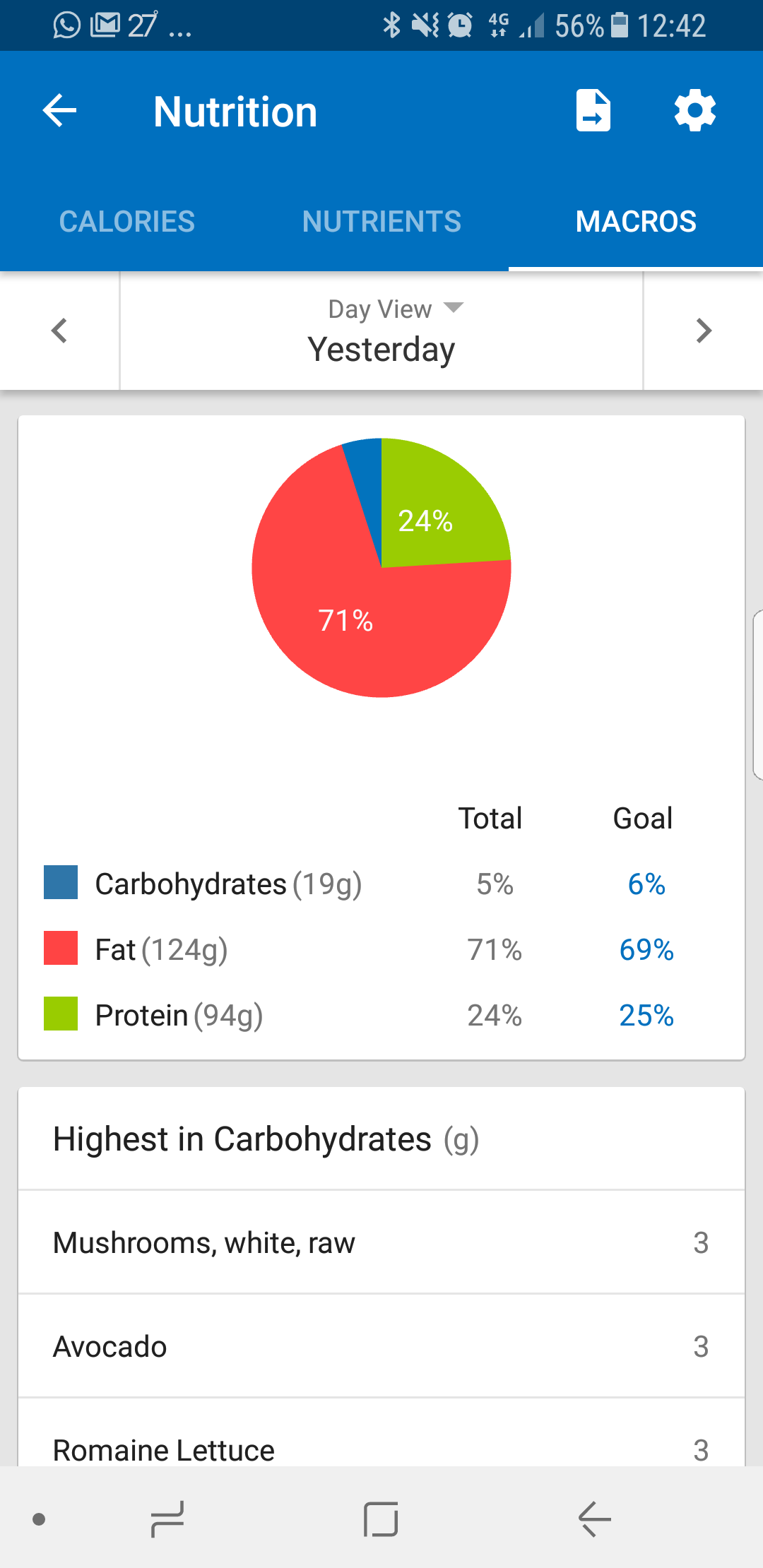The height and width of the screenshot is (1568, 763).
Task: Open Mushrooms, white, raw entry
Action: pos(381,1242)
